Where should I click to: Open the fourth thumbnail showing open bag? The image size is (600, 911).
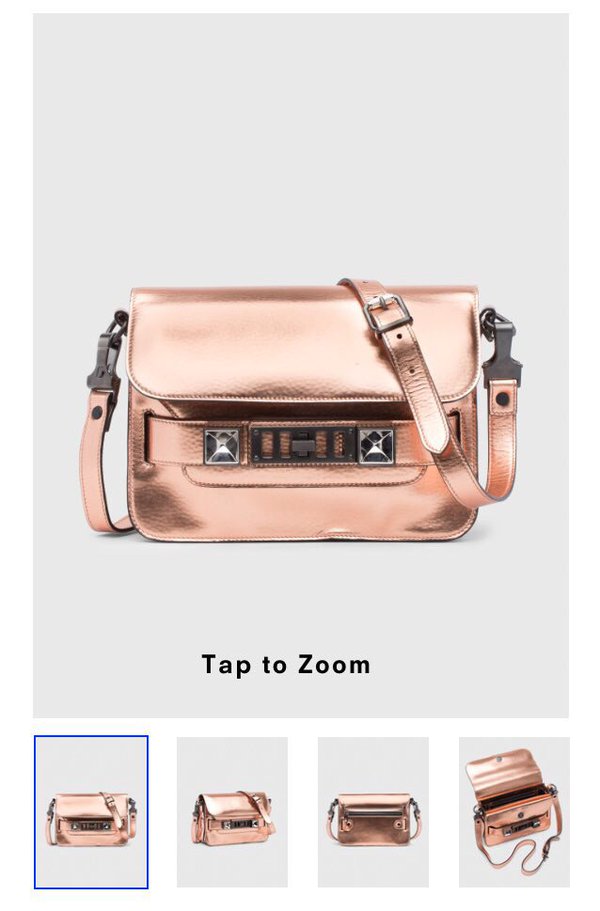click(x=514, y=812)
